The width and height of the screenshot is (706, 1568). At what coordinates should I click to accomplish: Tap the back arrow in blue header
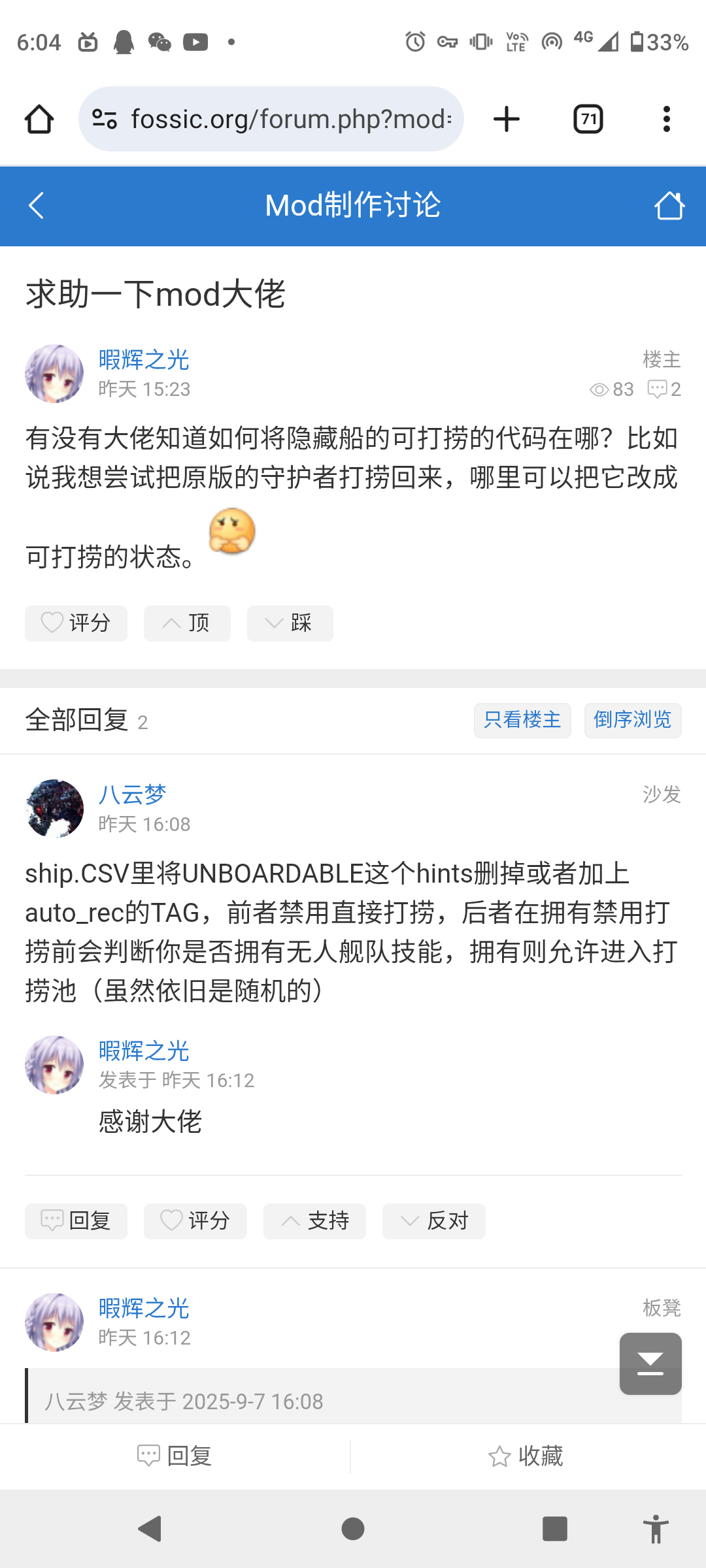pyautogui.click(x=36, y=206)
